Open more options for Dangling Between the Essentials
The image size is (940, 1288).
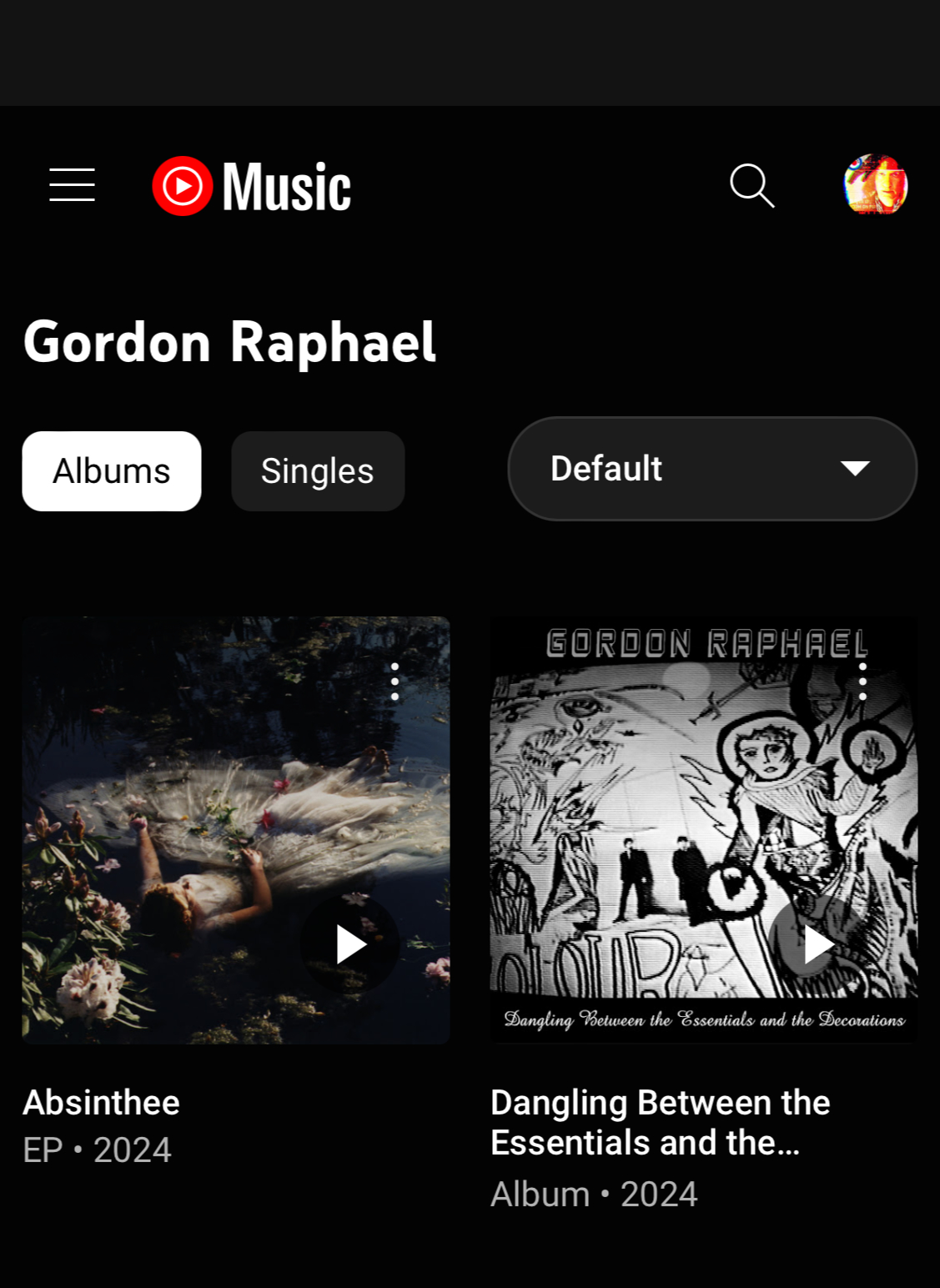coord(863,682)
